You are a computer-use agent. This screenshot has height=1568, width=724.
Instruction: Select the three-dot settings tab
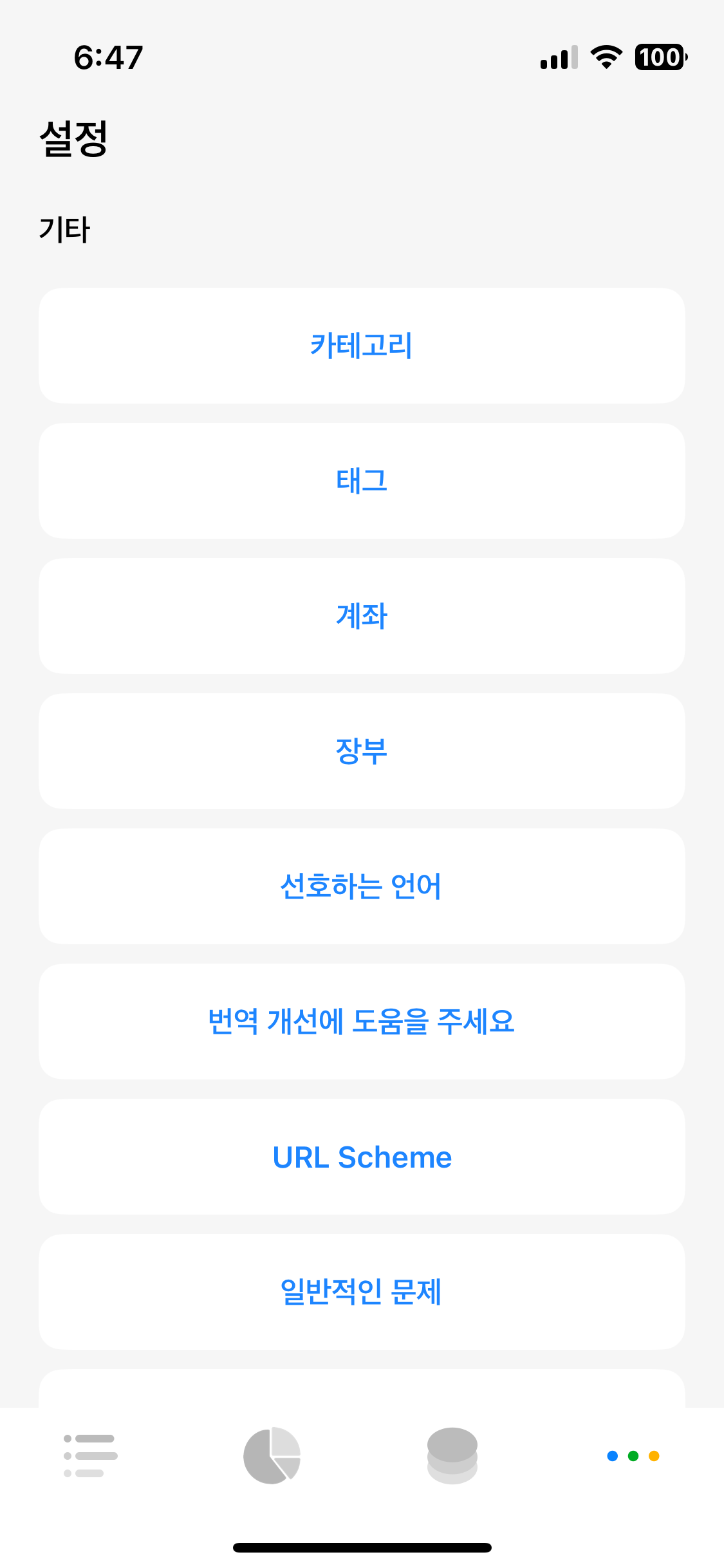coord(633,1456)
